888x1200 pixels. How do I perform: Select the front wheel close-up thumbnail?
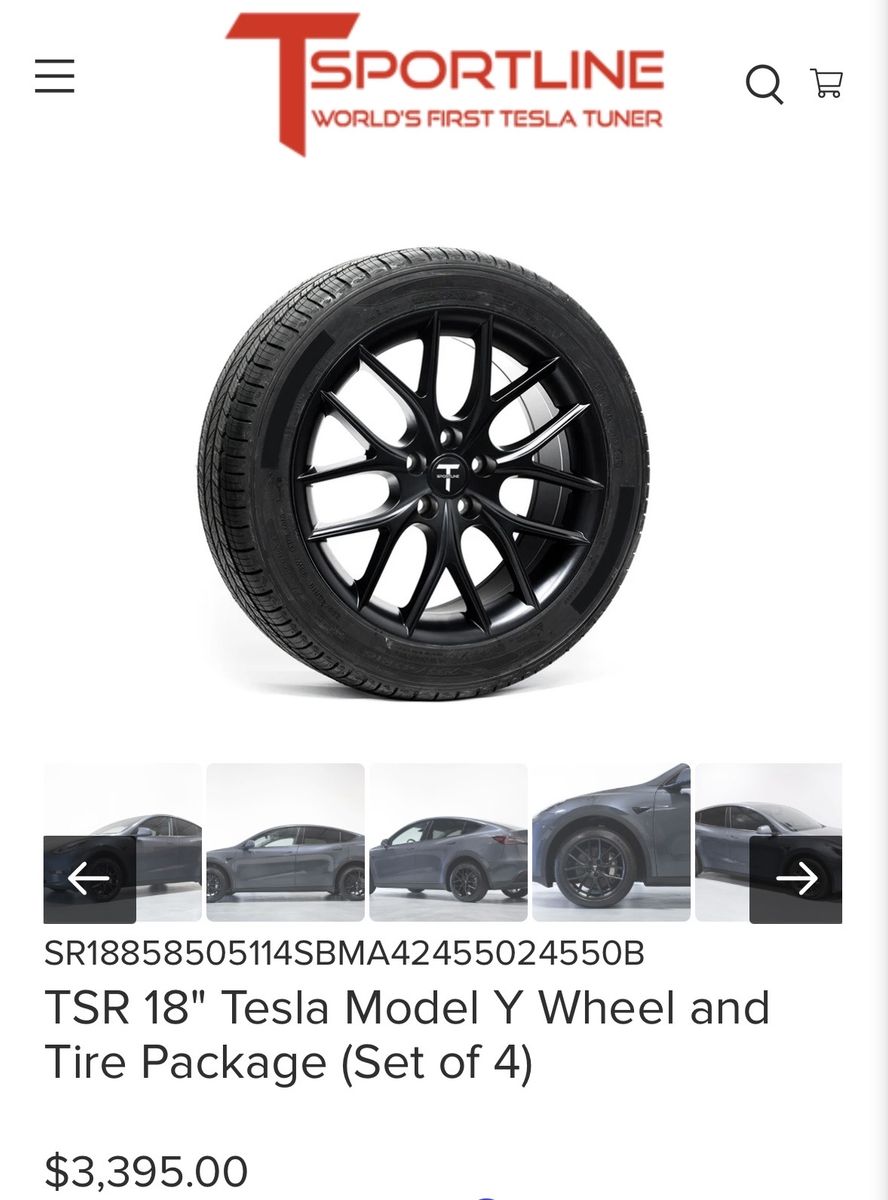tap(610, 842)
